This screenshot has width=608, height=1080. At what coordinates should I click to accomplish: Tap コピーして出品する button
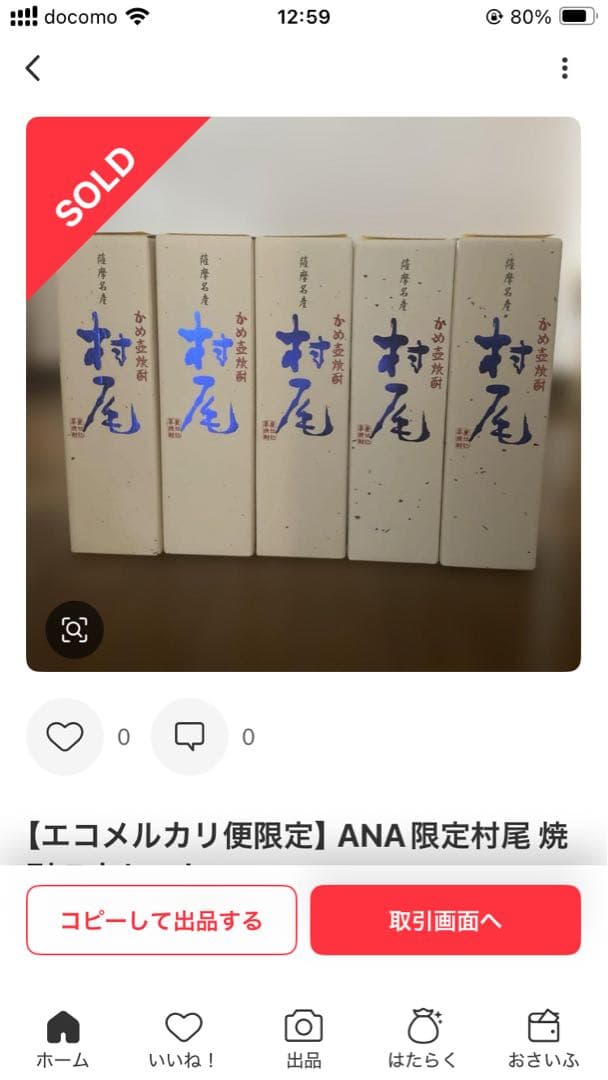[161, 920]
